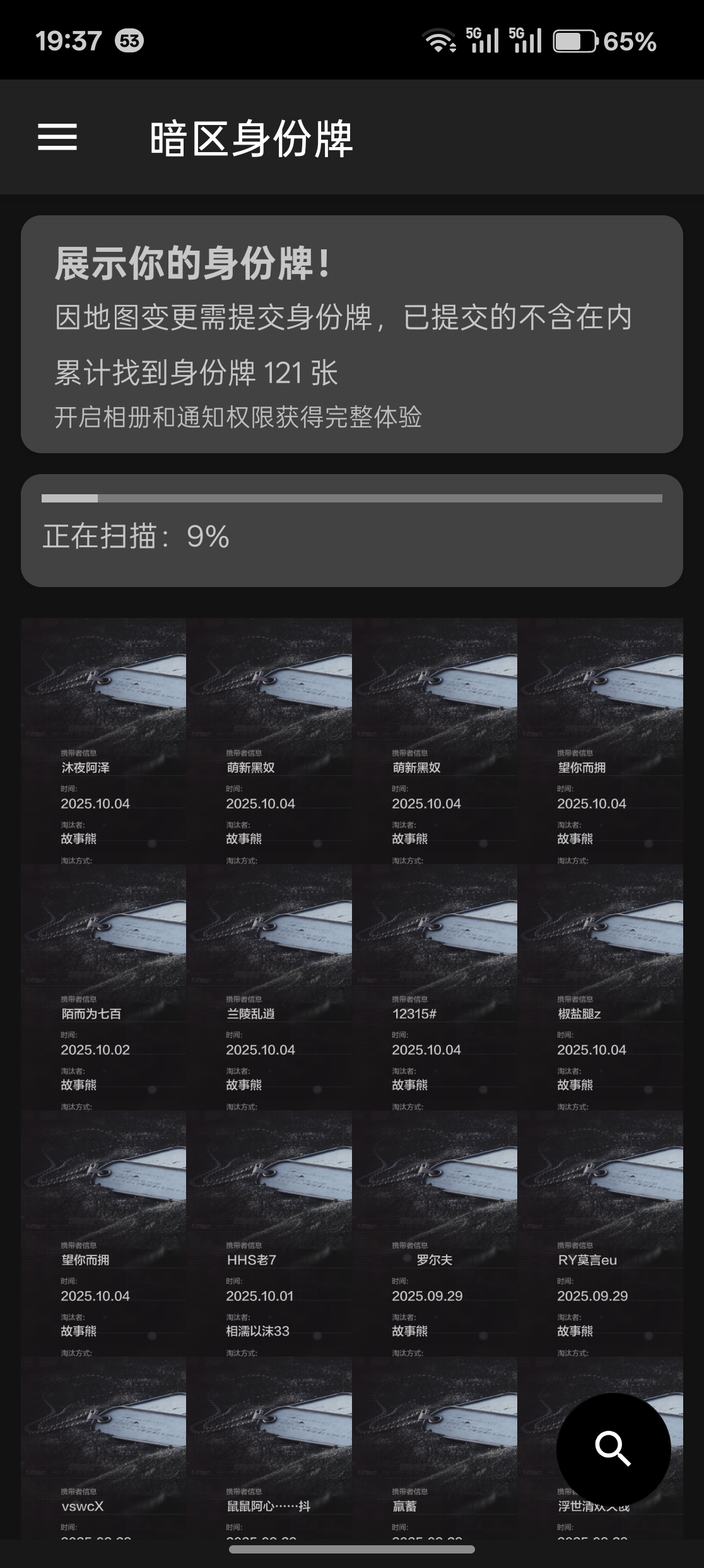Select the RY莫言eu dog tag
Screen dimensions: 704x1568
[600, 1233]
